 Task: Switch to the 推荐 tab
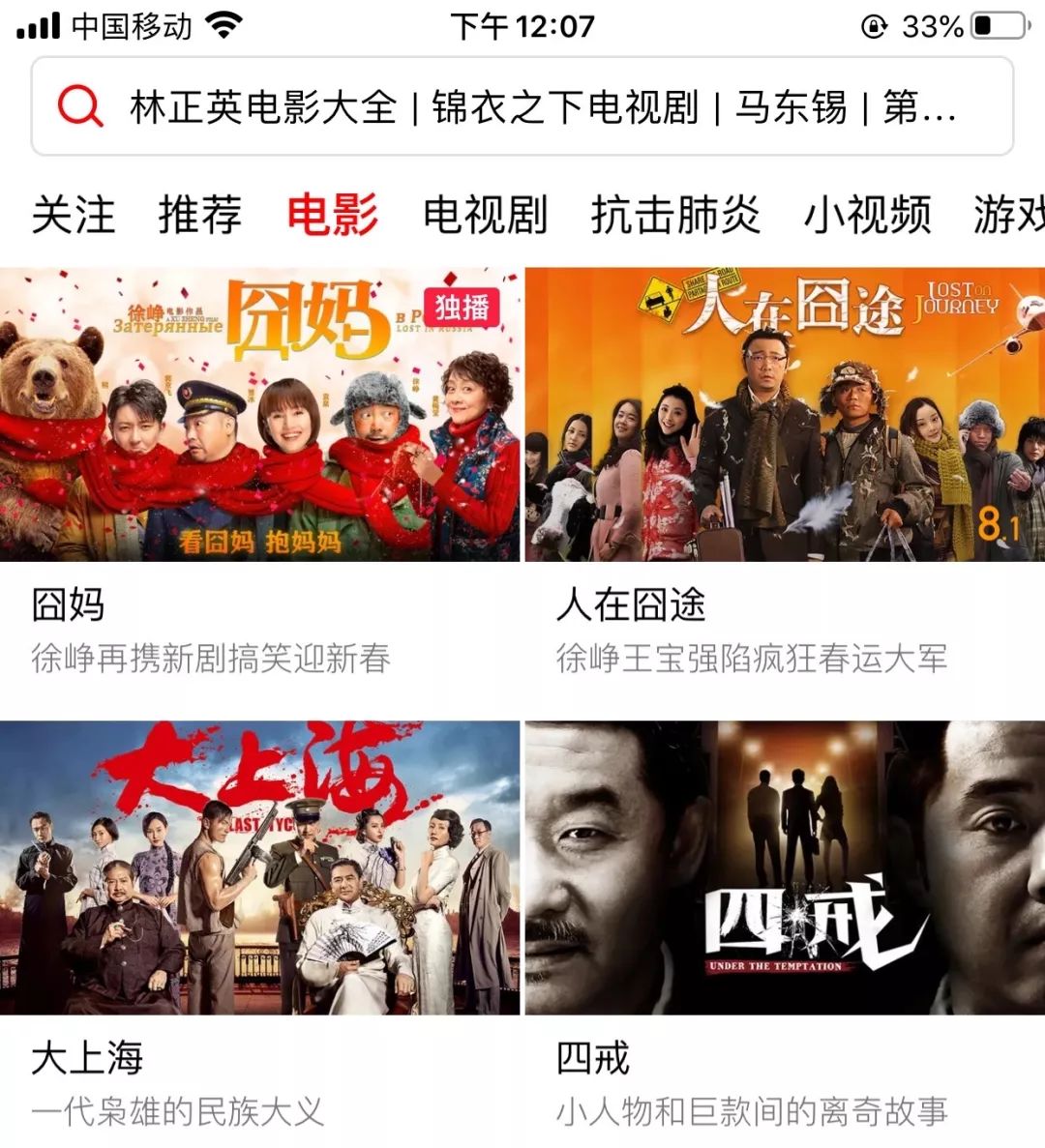pos(199,215)
